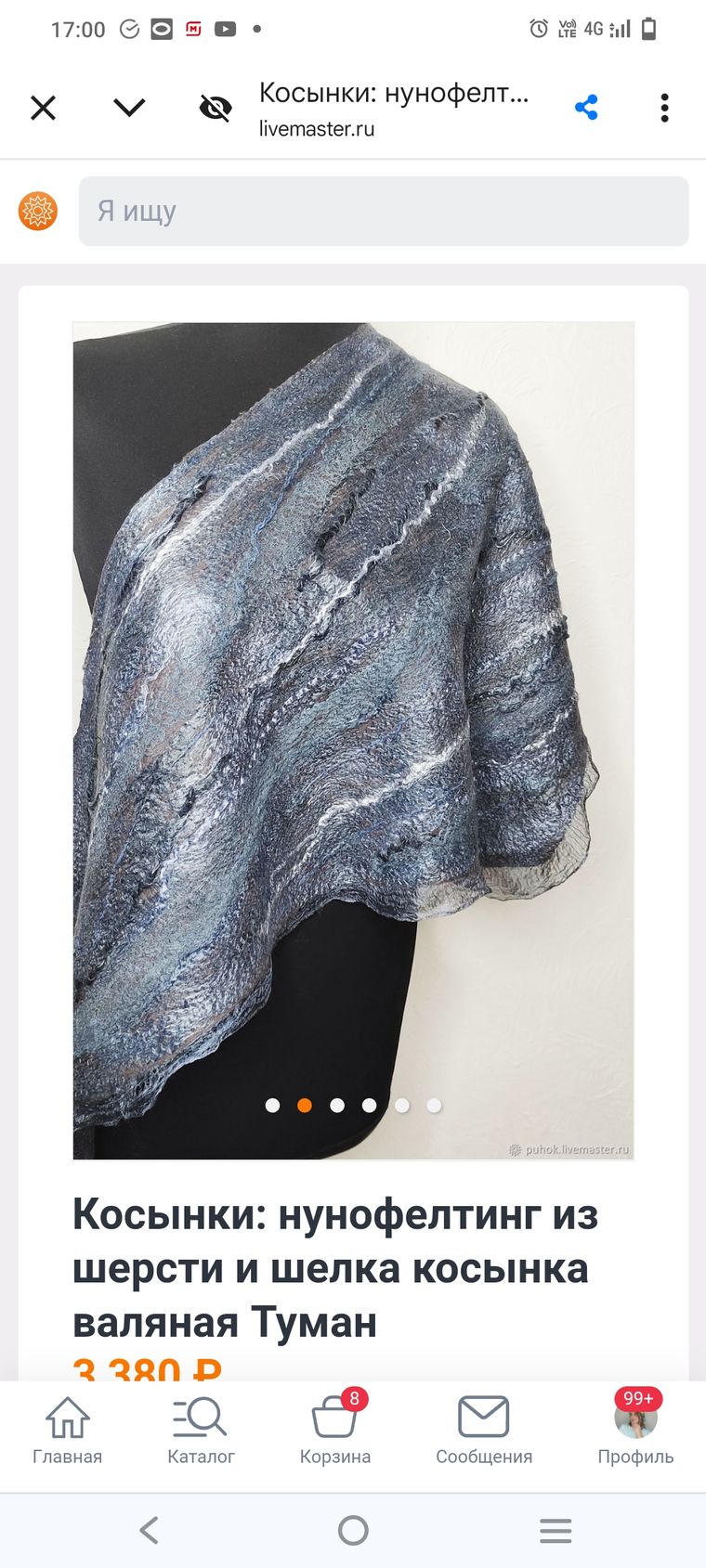
Task: Switch to the Профиль tab
Action: click(635, 1431)
